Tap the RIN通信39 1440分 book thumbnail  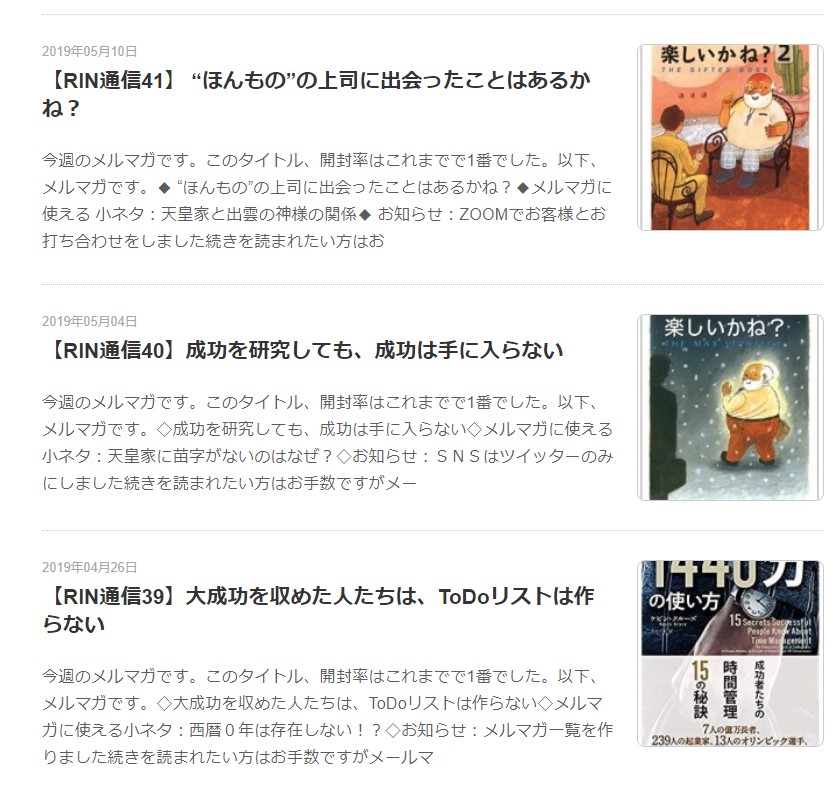click(x=730, y=652)
